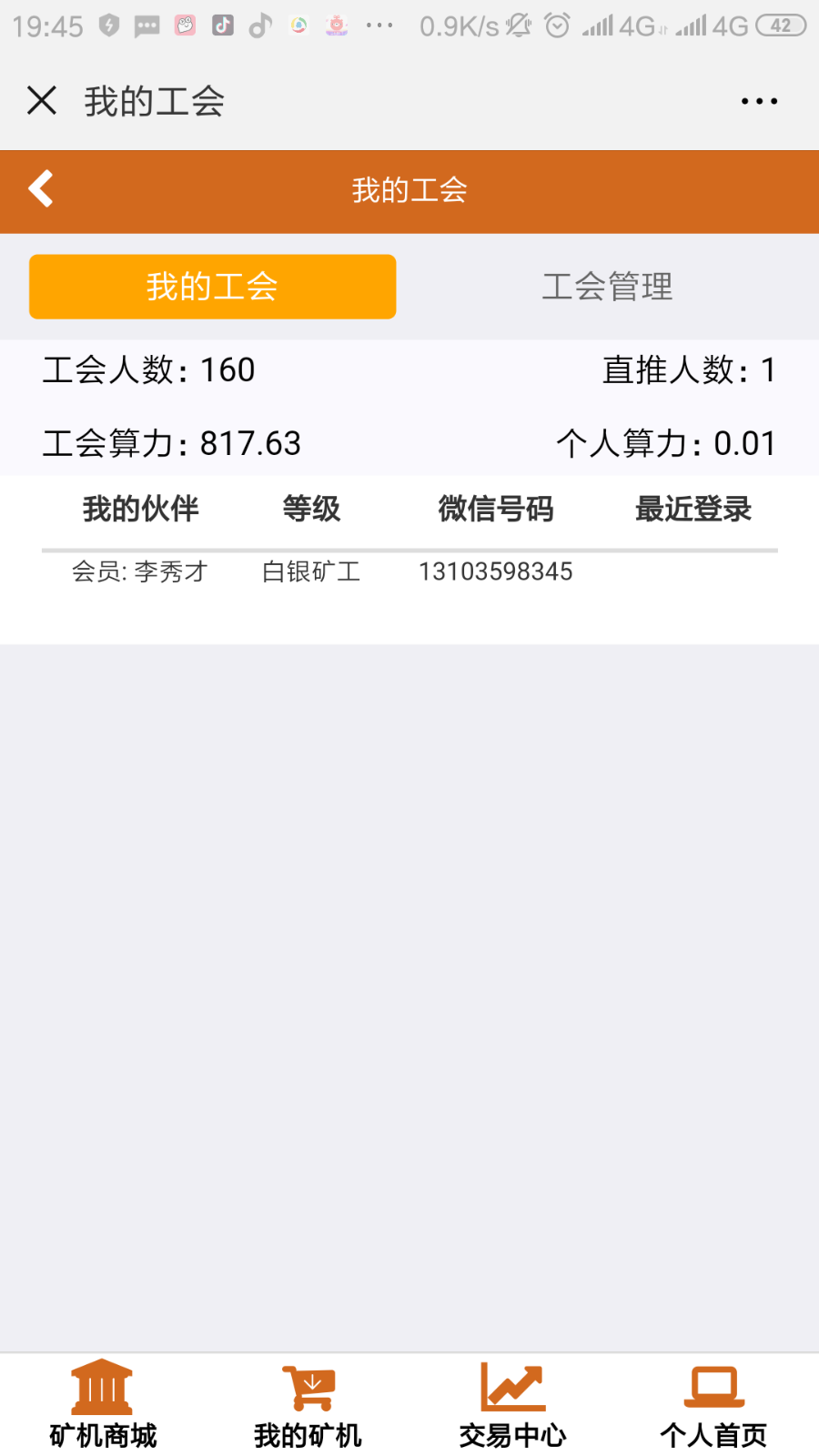
Task: Tap the alarm clock status bar icon
Action: 555,25
